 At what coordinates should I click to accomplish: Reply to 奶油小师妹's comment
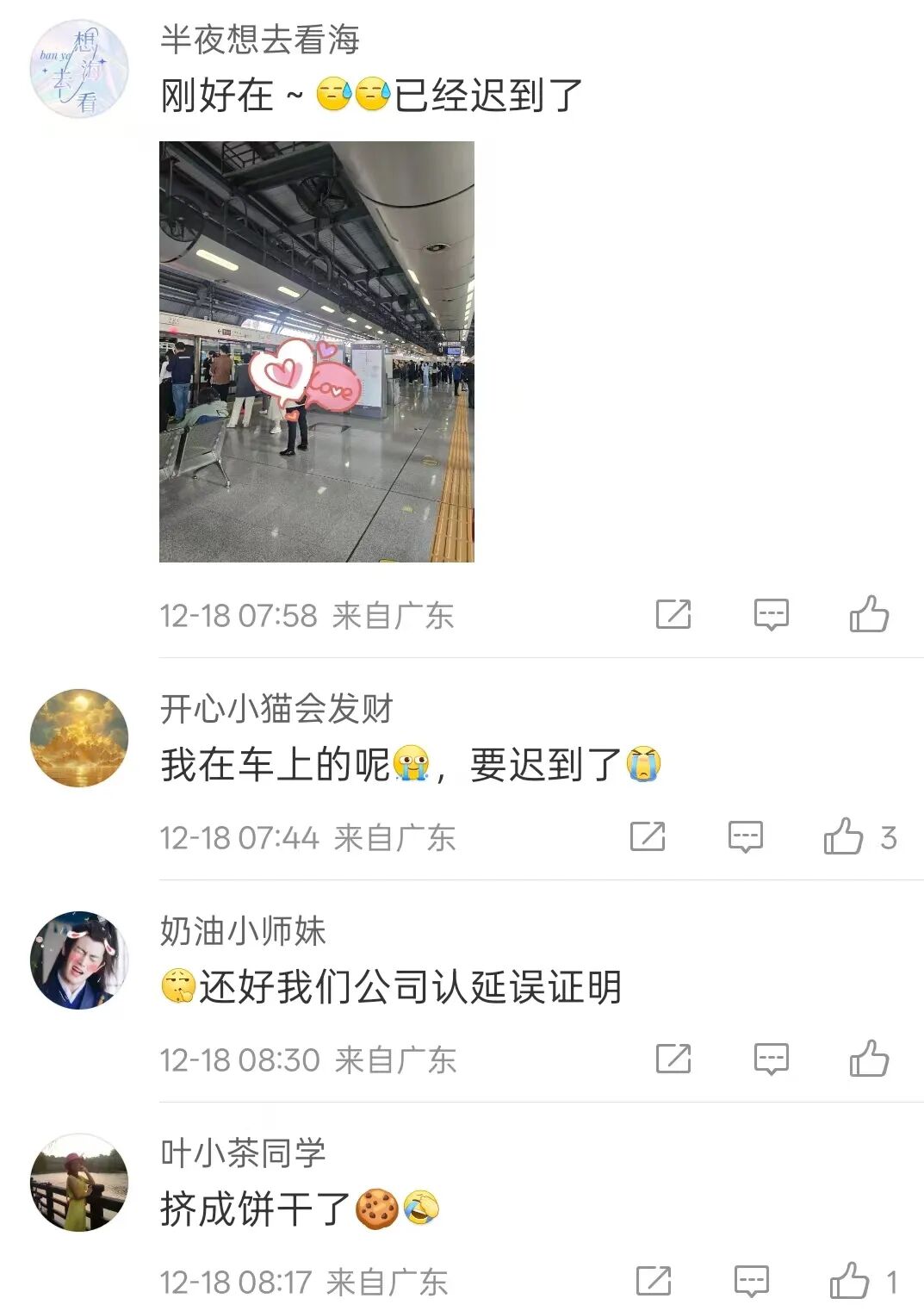[x=771, y=1059]
